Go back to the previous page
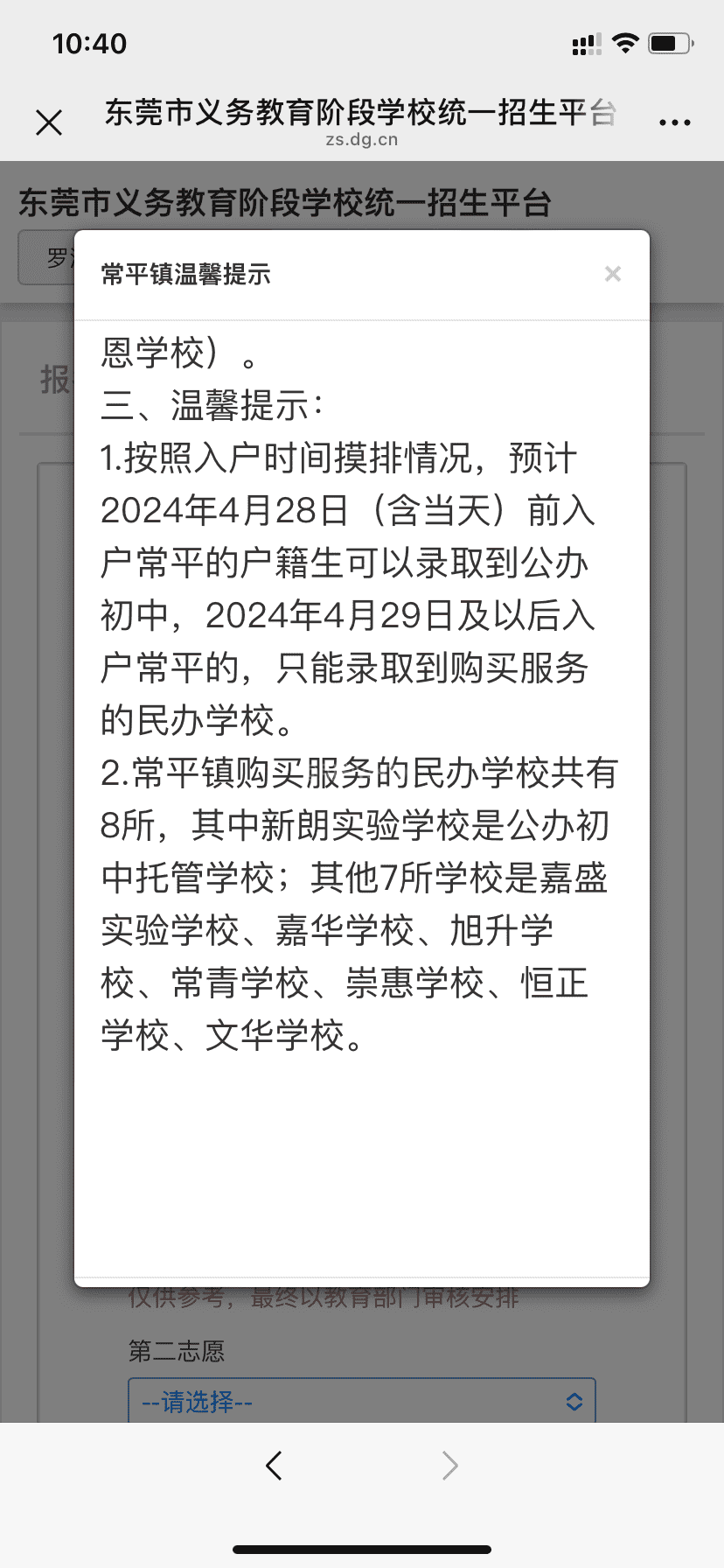 click(x=274, y=1465)
